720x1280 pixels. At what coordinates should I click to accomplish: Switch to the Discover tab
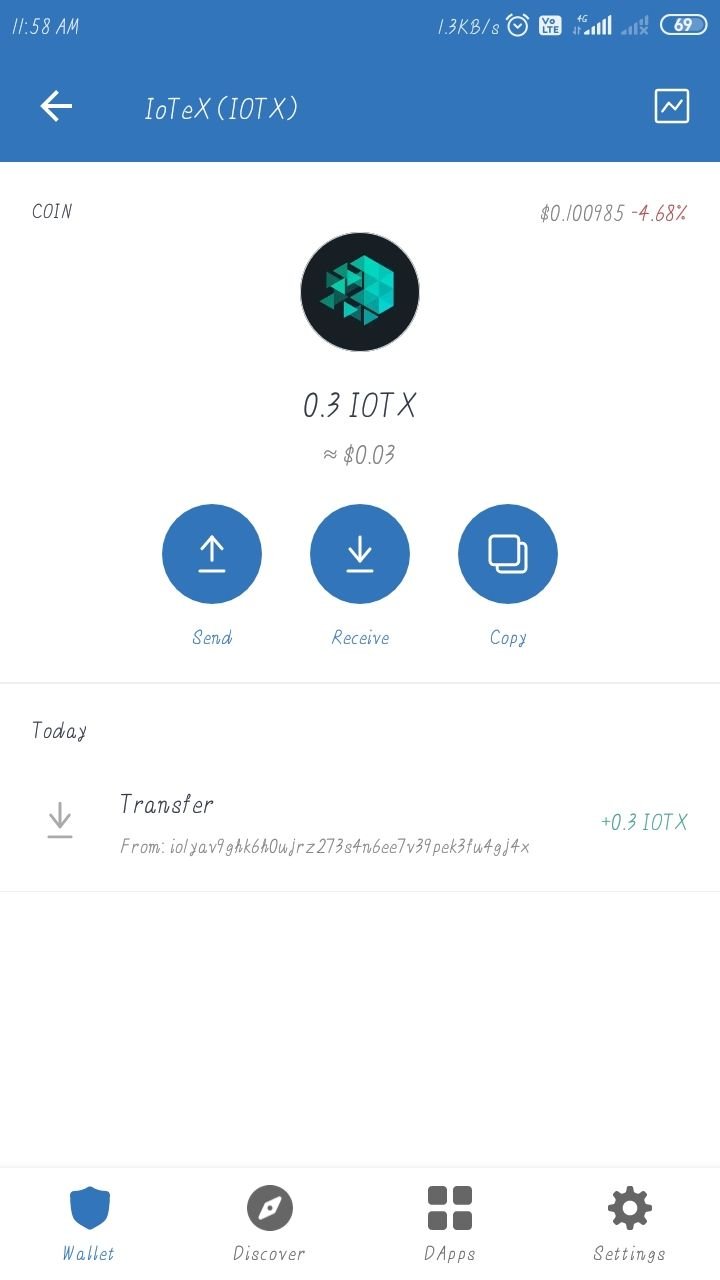(x=269, y=1222)
